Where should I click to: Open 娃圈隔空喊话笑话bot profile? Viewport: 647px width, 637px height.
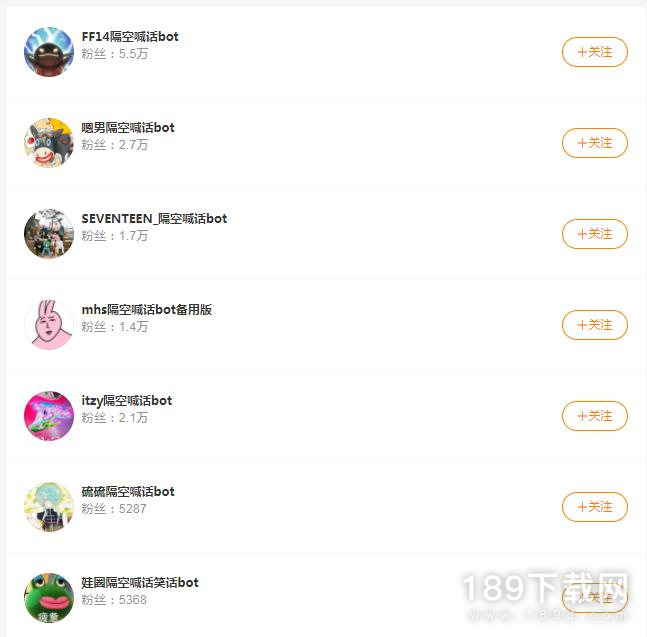[x=140, y=583]
